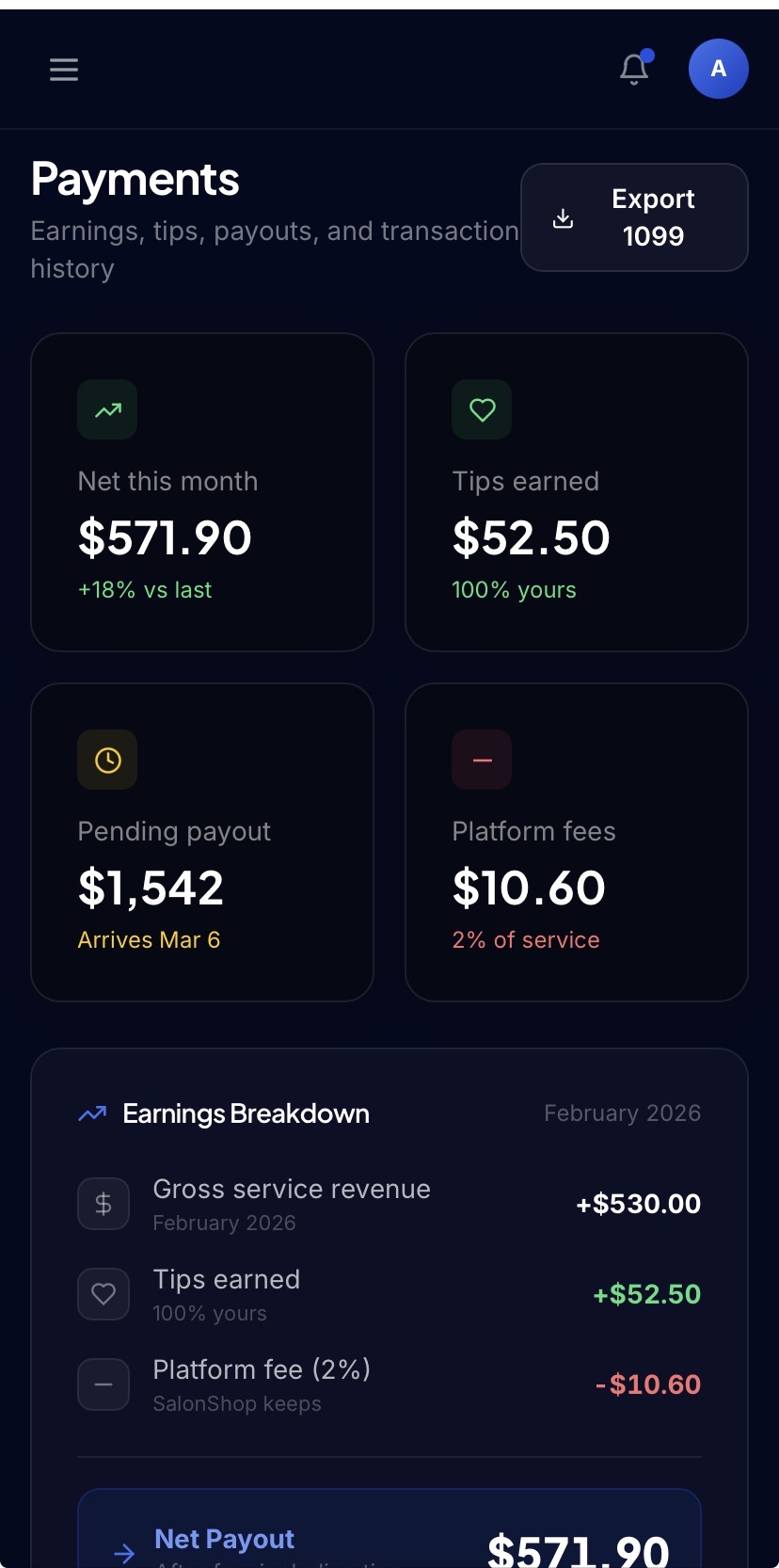This screenshot has height=1568, width=779.
Task: Select the Pending payout card
Action: point(202,841)
